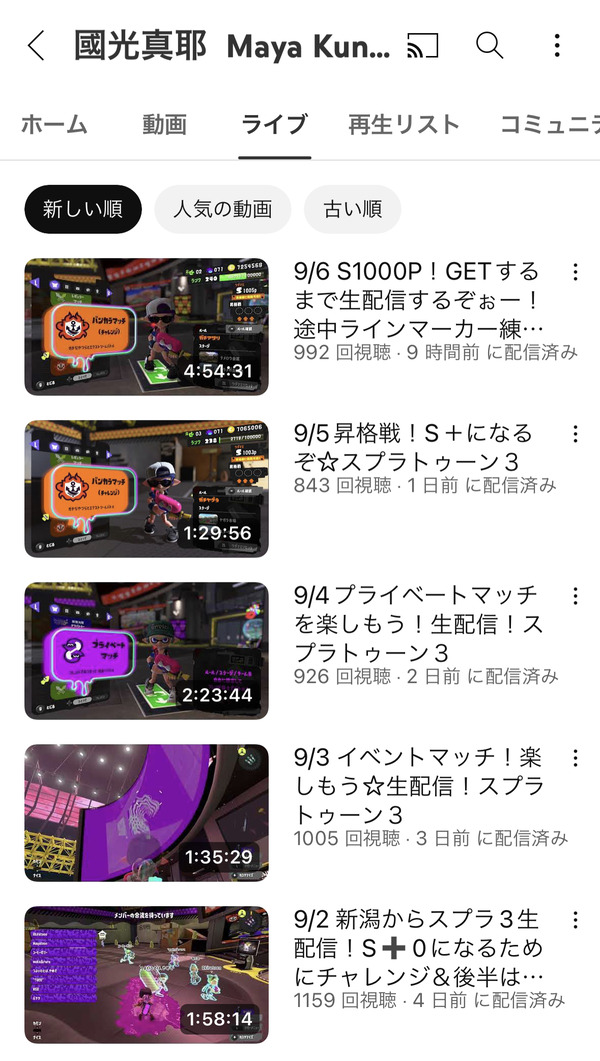Go back using the arrow

tap(37, 46)
